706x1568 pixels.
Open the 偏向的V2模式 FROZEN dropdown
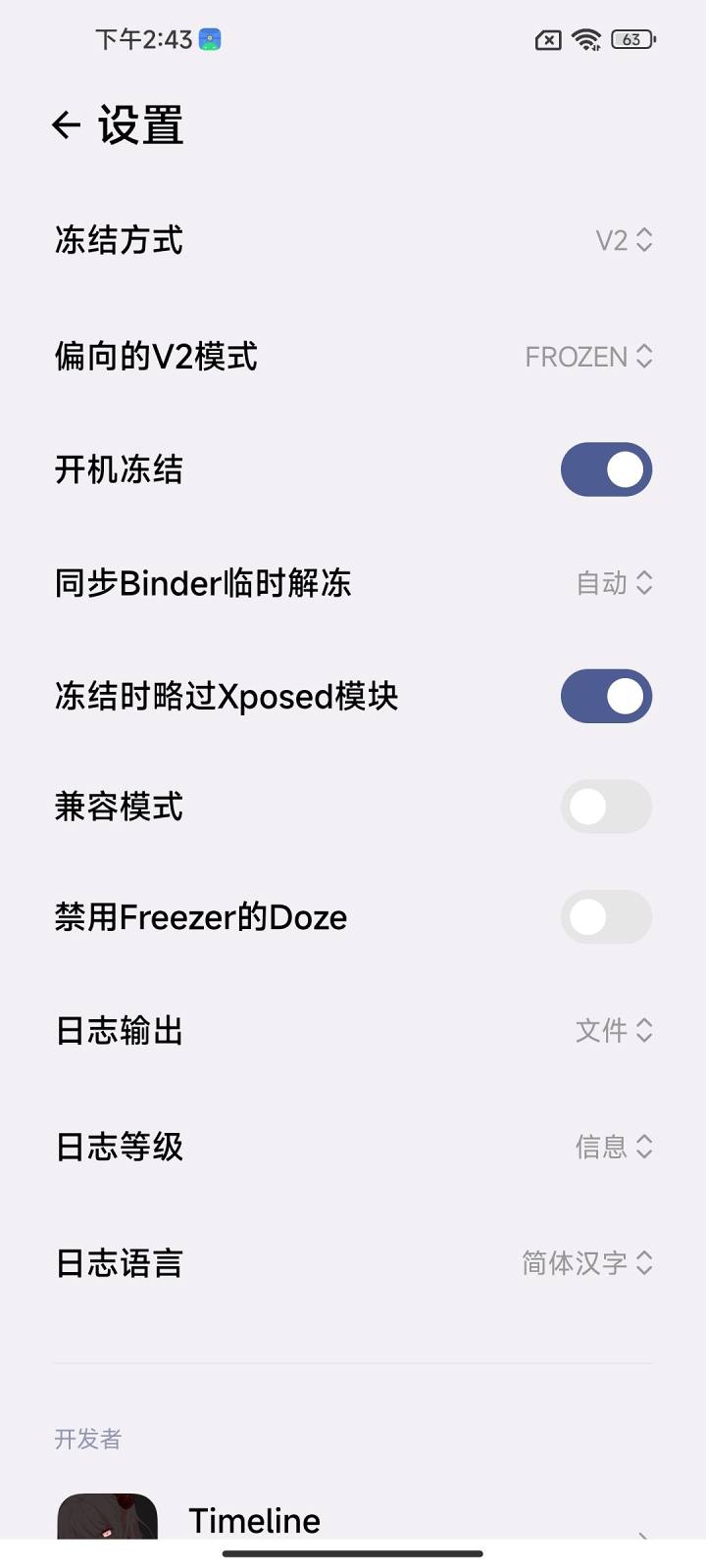(588, 357)
